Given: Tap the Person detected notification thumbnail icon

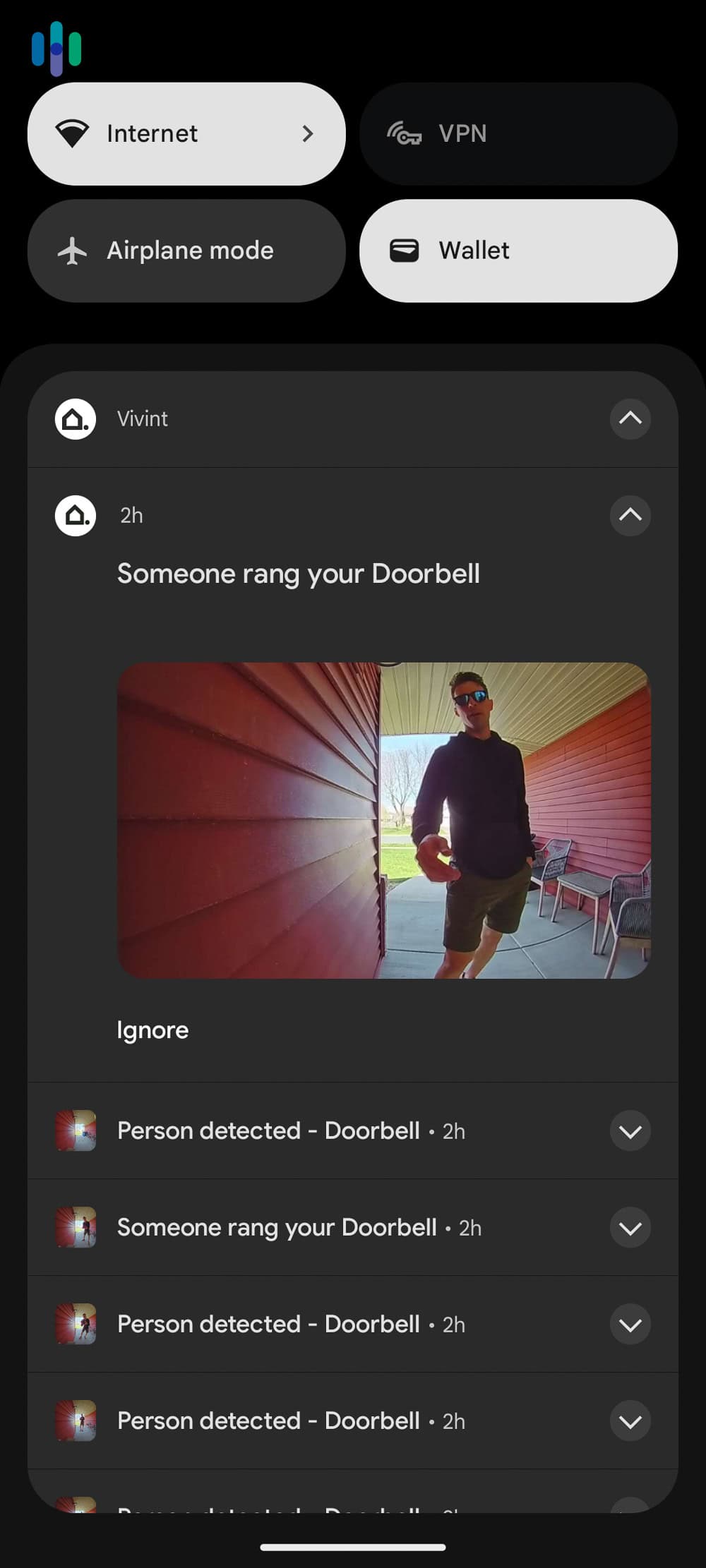Looking at the screenshot, I should click(76, 1130).
